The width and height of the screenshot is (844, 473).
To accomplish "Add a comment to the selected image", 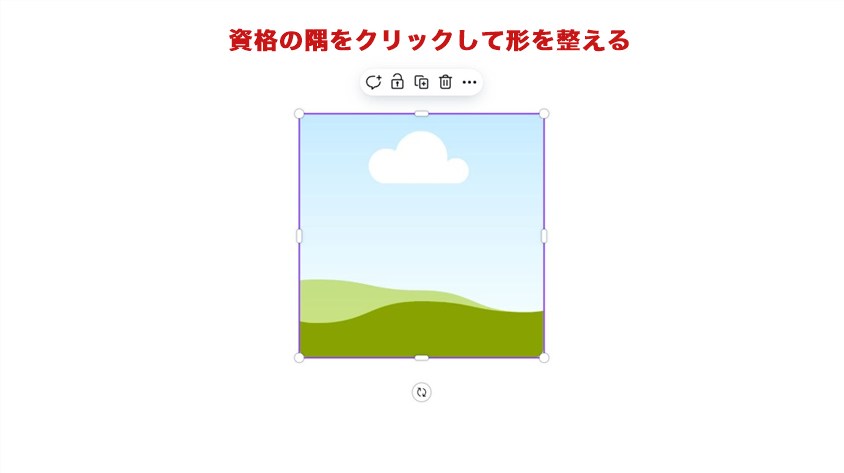I will click(x=373, y=82).
